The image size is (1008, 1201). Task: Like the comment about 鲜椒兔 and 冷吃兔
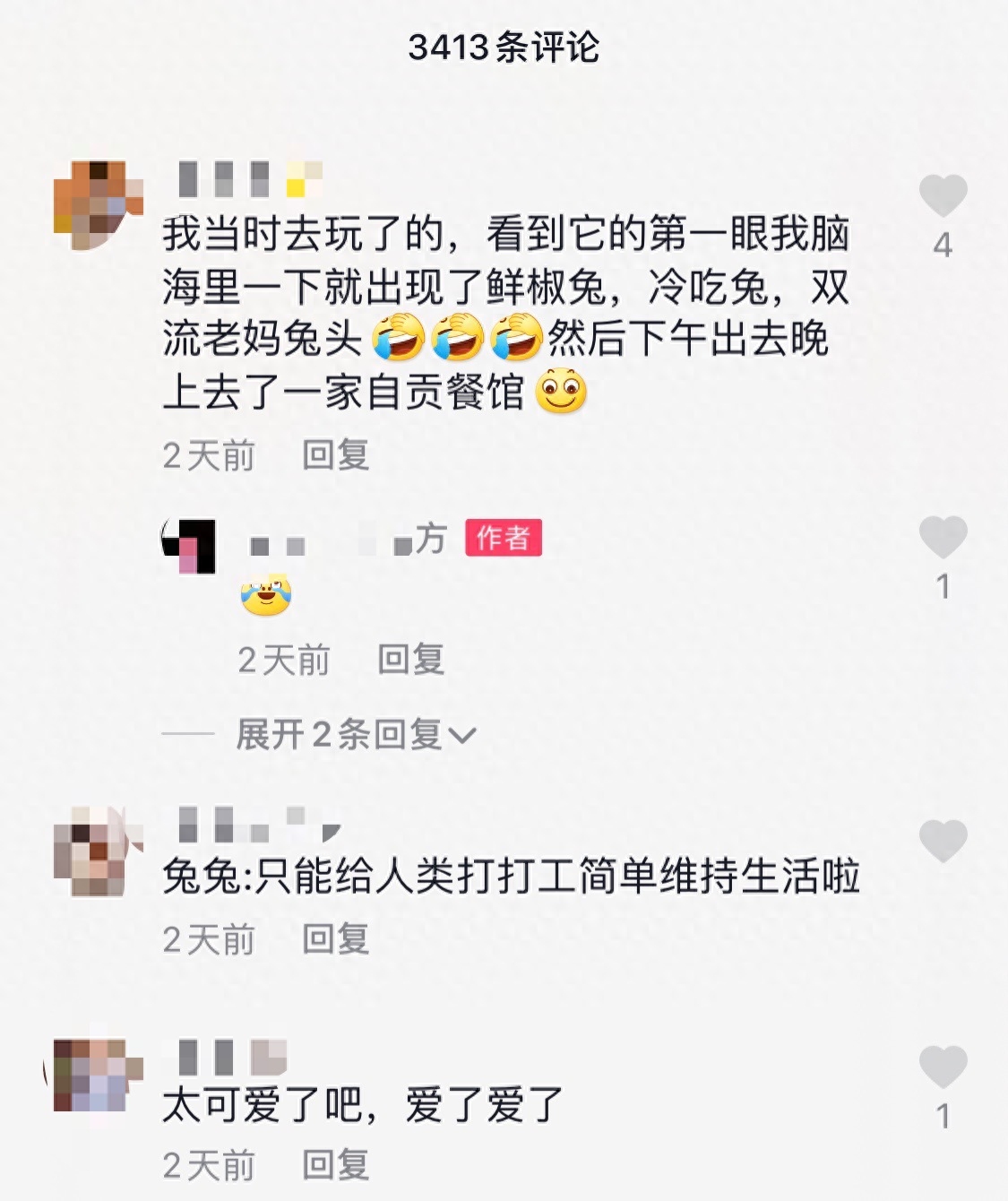pyautogui.click(x=943, y=196)
